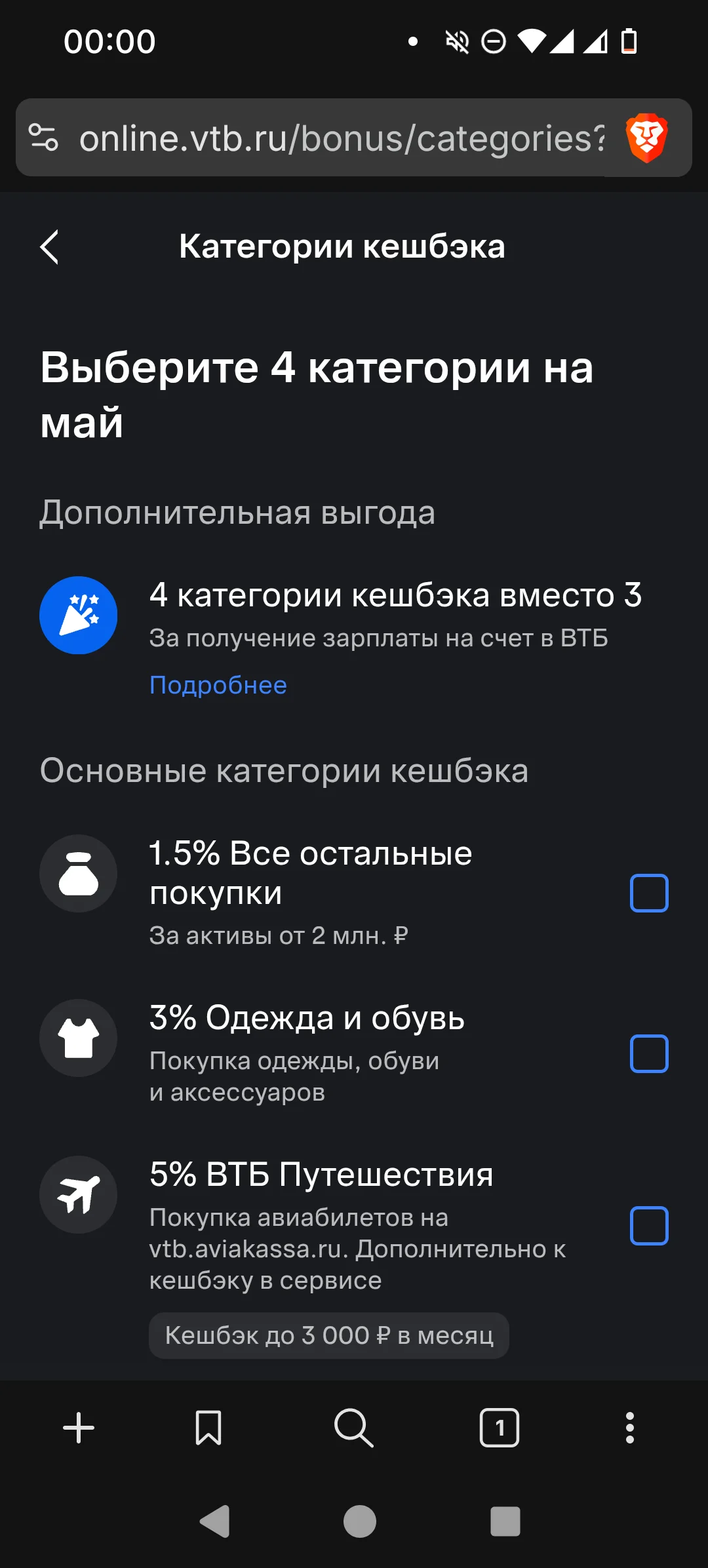This screenshot has height=1568, width=708.
Task: Open the browser overflow menu
Action: coord(630,1428)
